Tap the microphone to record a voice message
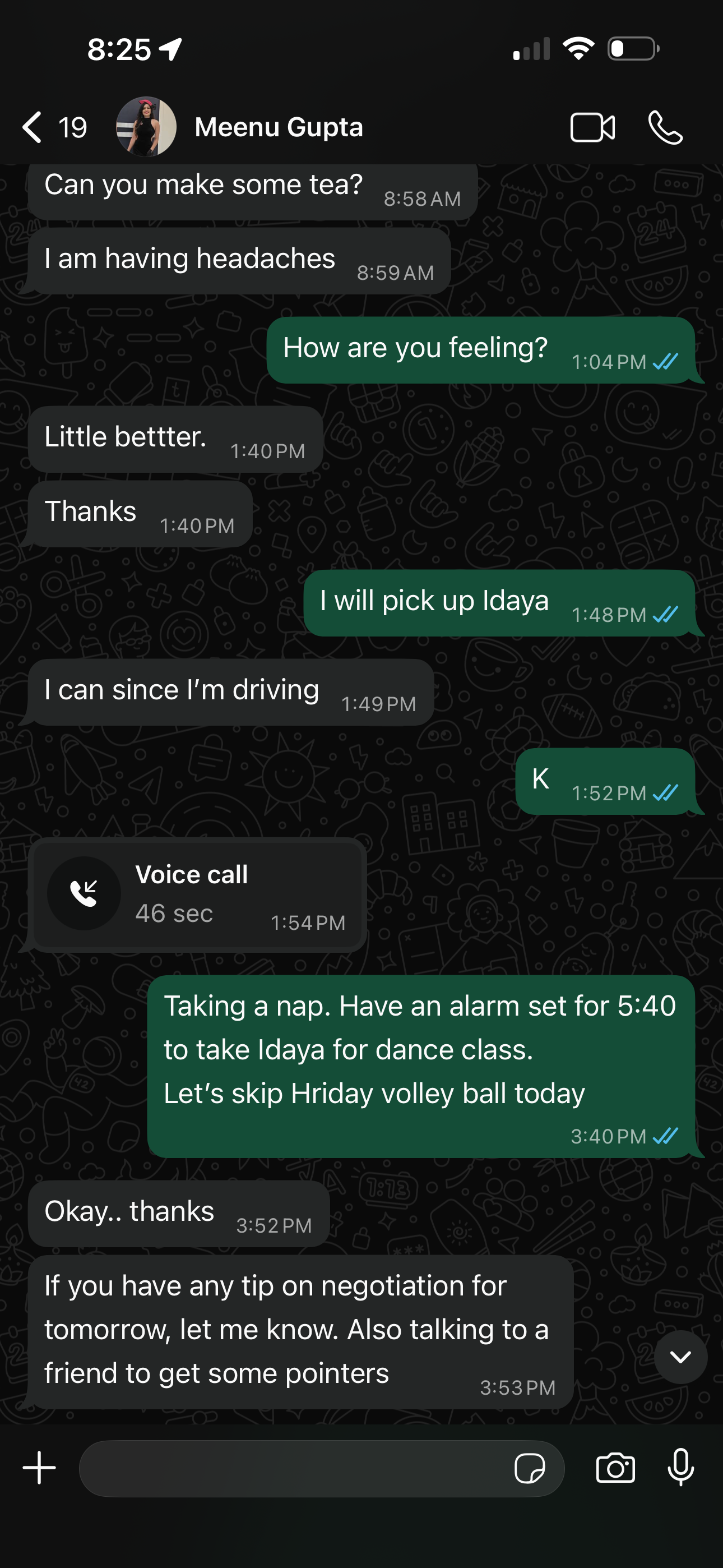 tap(680, 1468)
